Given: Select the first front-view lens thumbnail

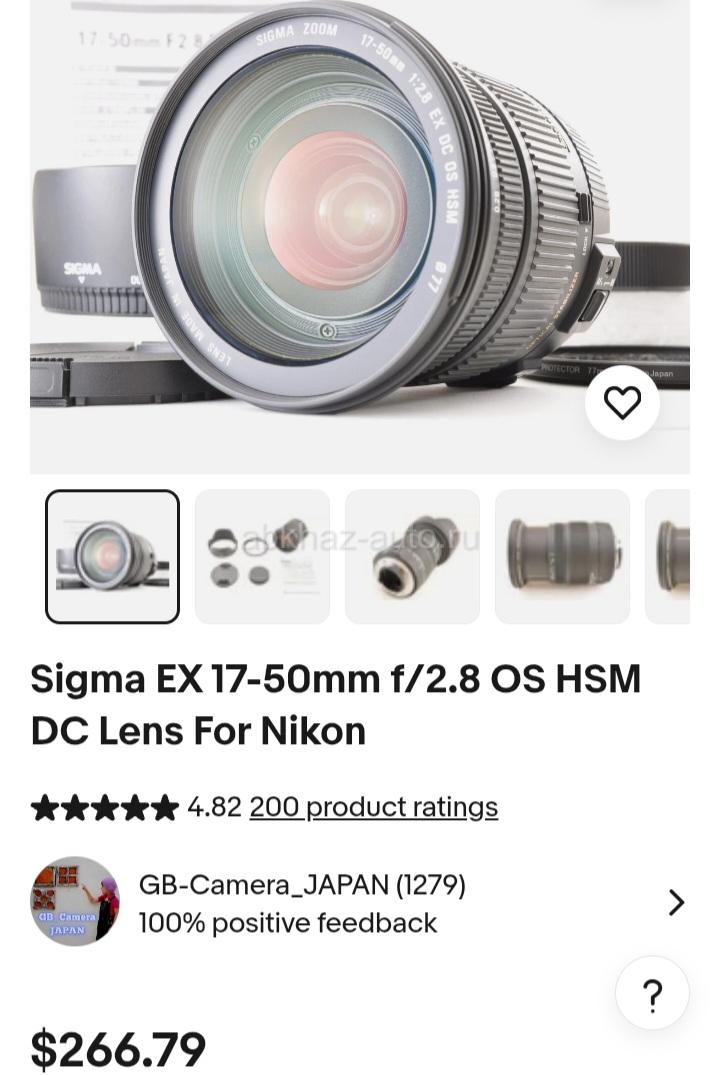Looking at the screenshot, I should (113, 556).
